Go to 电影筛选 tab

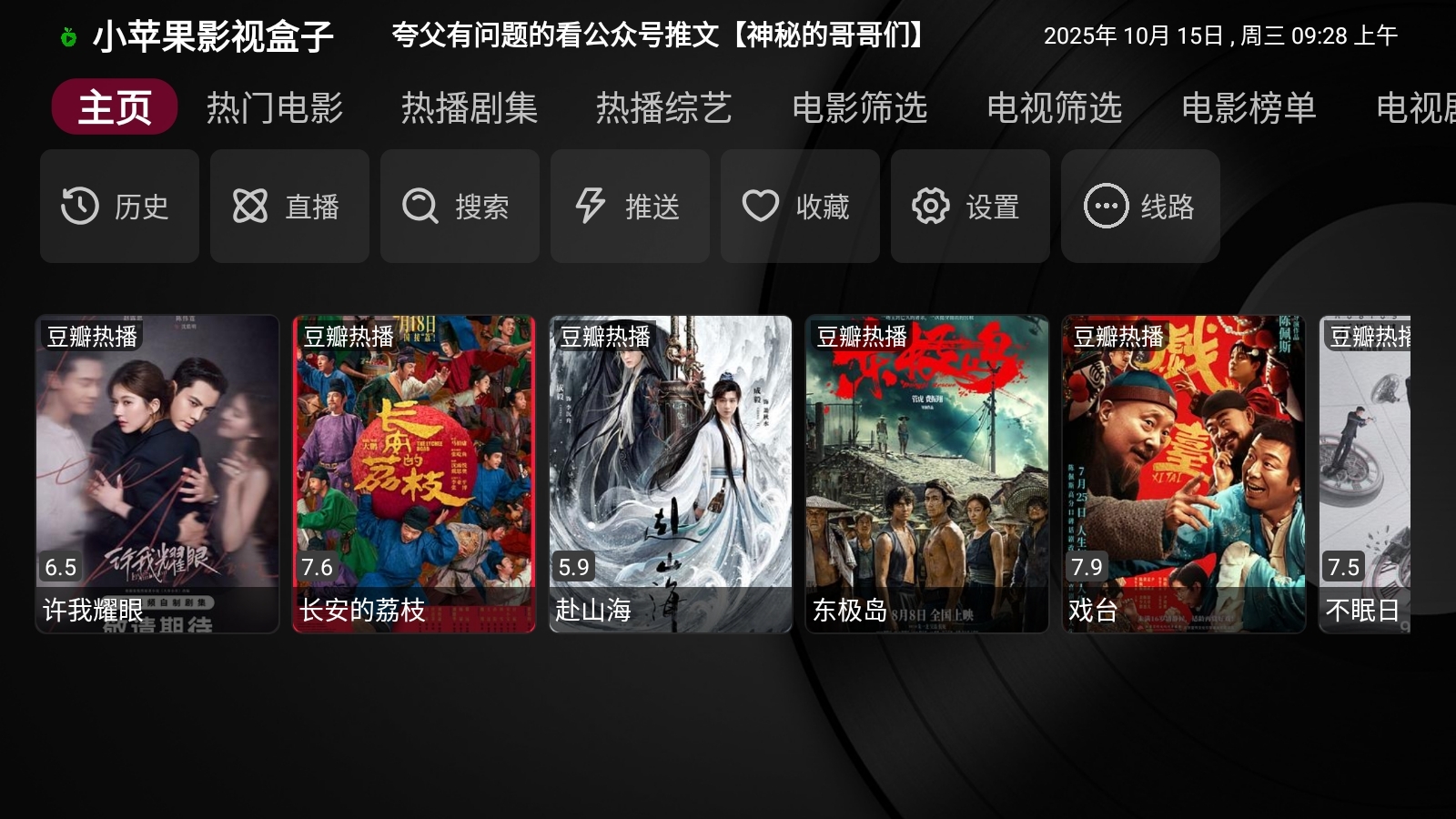point(860,107)
